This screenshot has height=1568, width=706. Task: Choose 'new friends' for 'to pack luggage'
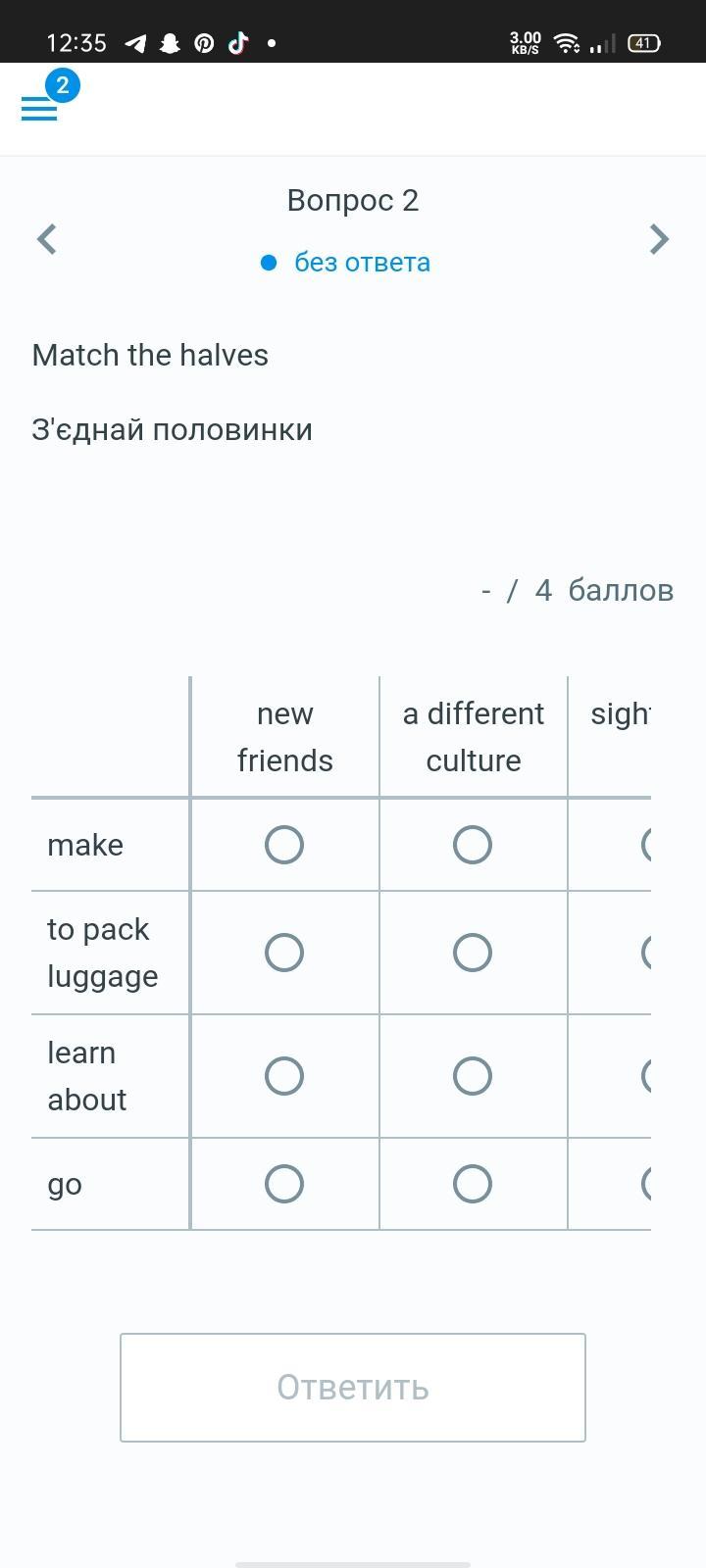pos(284,953)
